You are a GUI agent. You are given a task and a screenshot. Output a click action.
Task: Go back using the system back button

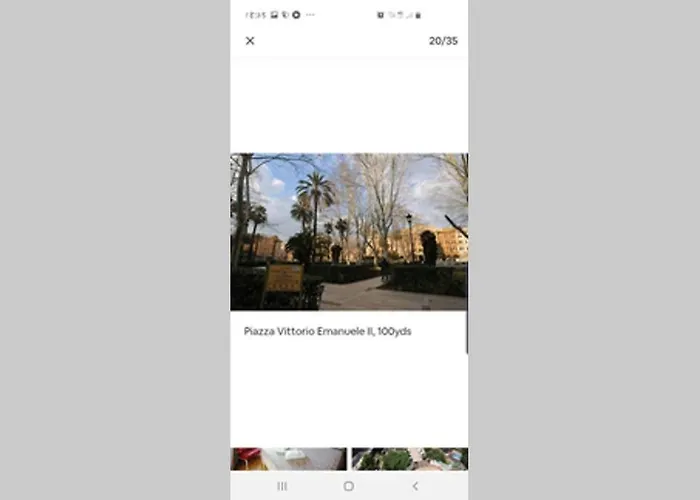coord(415,486)
